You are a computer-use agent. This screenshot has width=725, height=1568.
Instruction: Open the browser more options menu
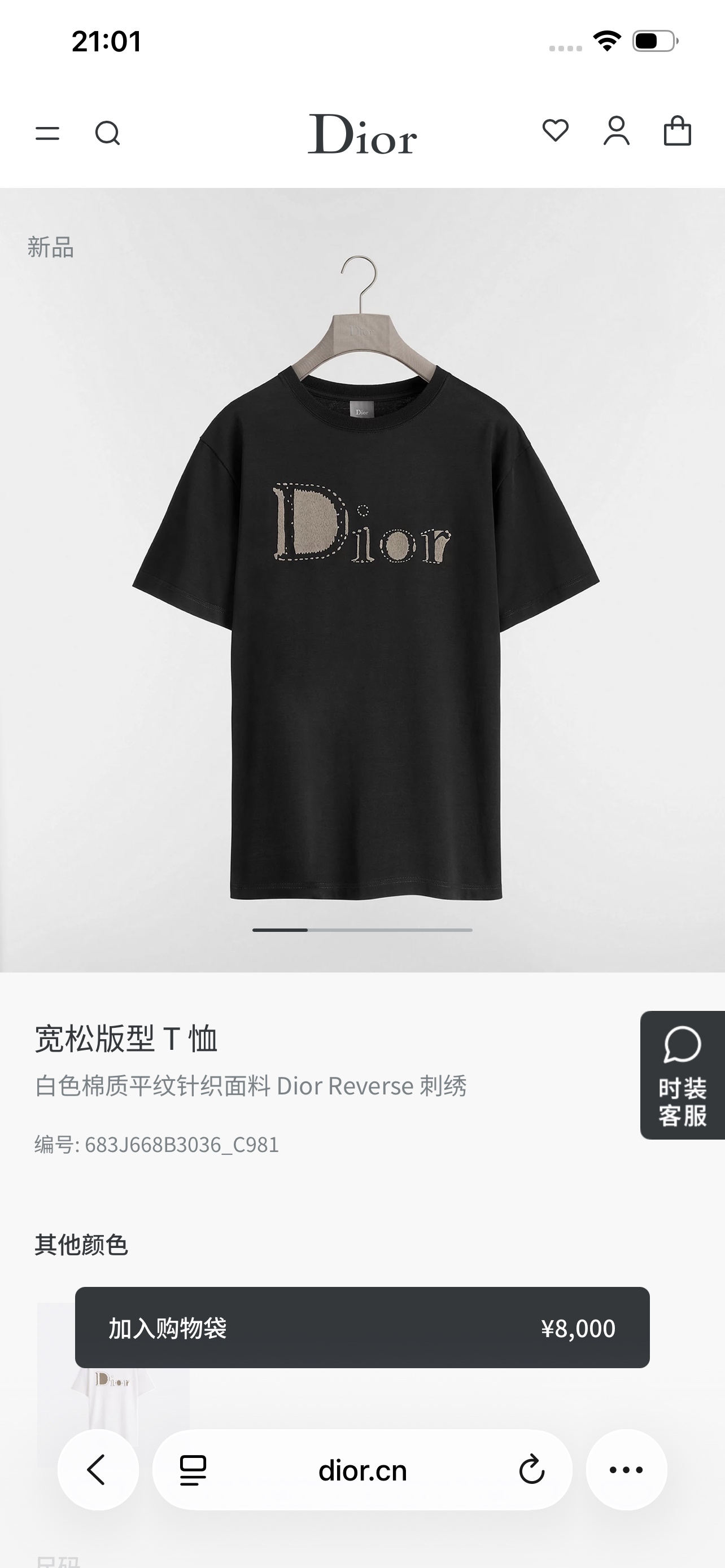click(x=626, y=1470)
